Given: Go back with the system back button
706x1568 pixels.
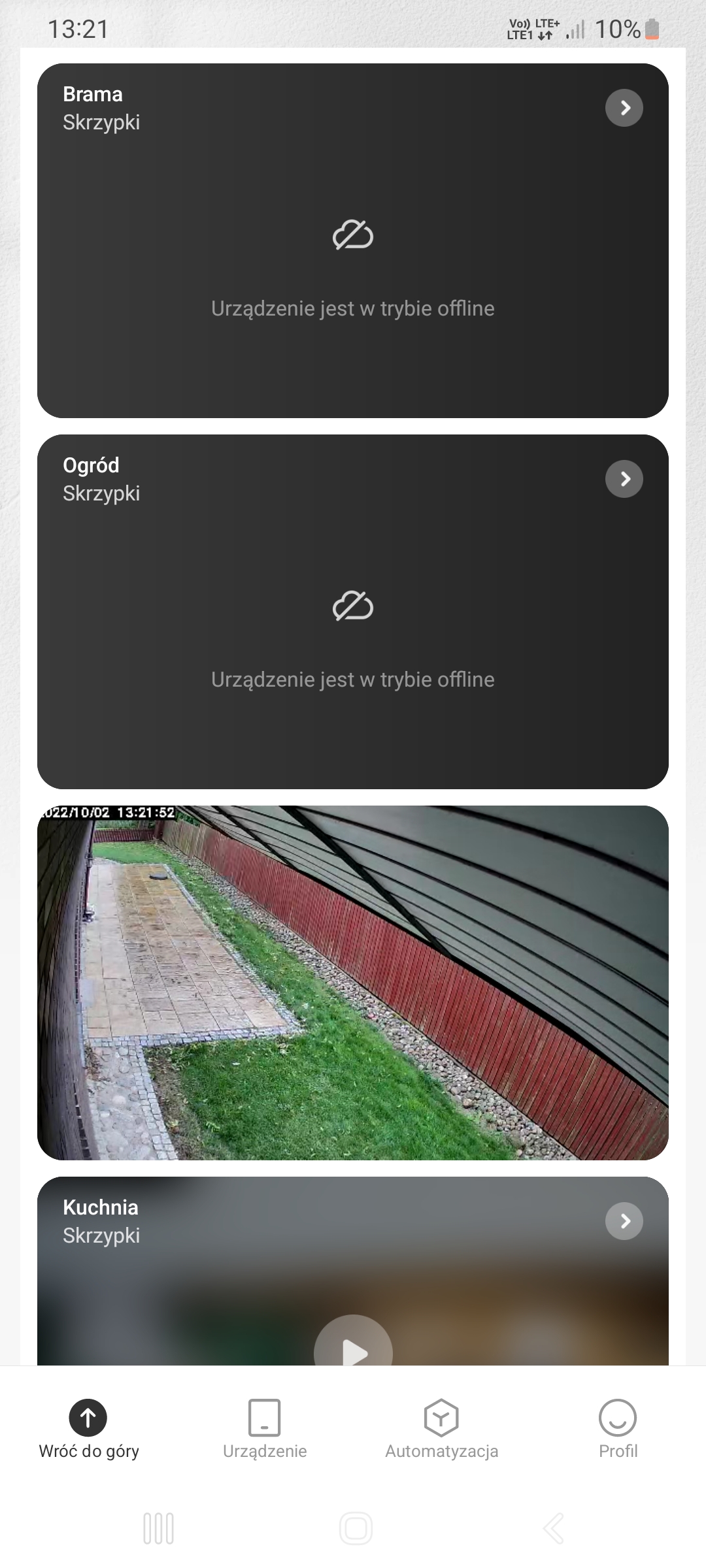Looking at the screenshot, I should coord(553,1529).
